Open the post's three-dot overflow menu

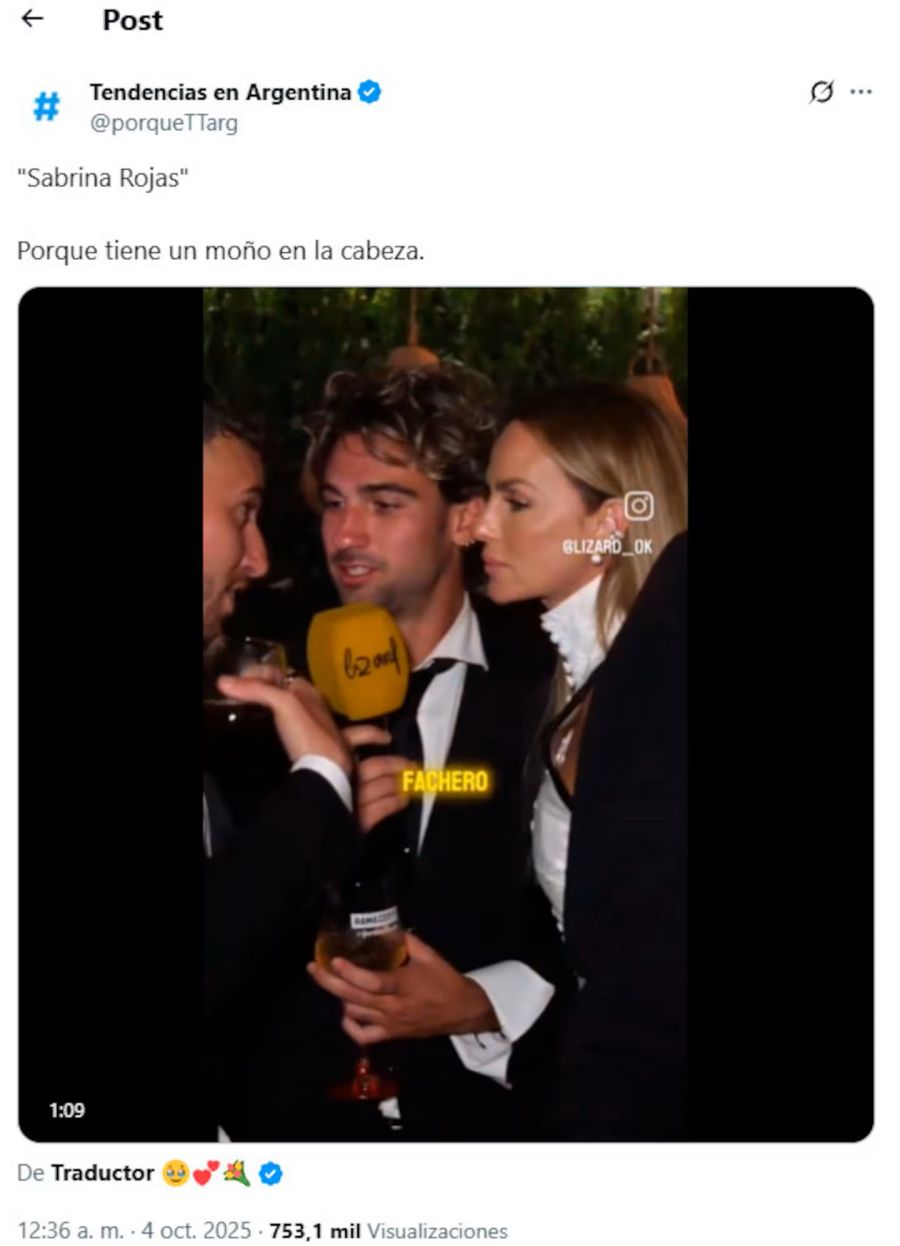pyautogui.click(x=861, y=92)
